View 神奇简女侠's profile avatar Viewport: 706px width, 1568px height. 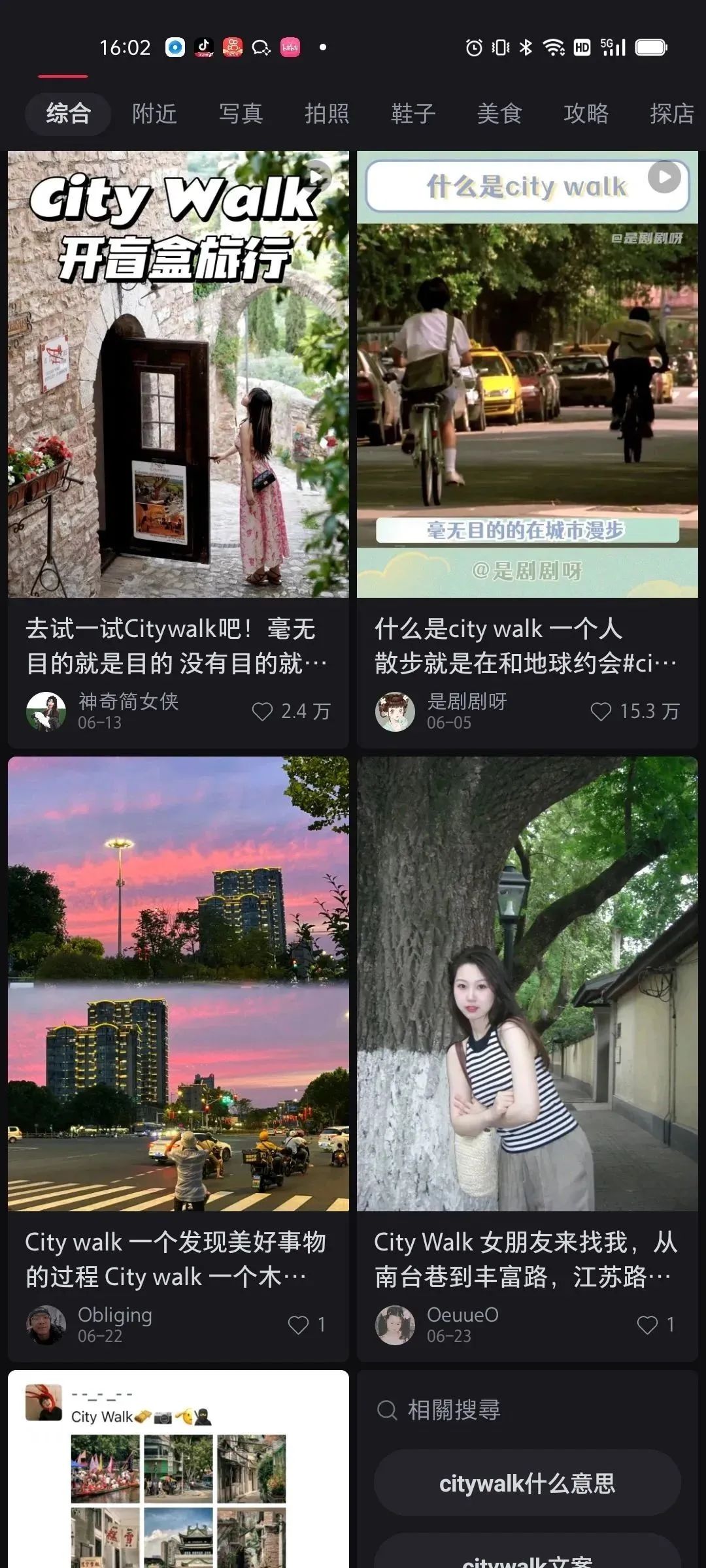46,711
